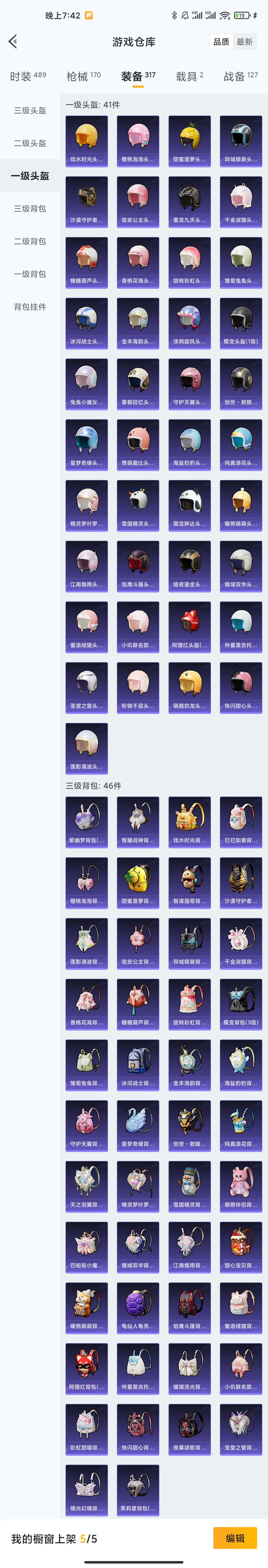
Task: Select 一级背包 in the sidebar
Action: click(x=30, y=274)
